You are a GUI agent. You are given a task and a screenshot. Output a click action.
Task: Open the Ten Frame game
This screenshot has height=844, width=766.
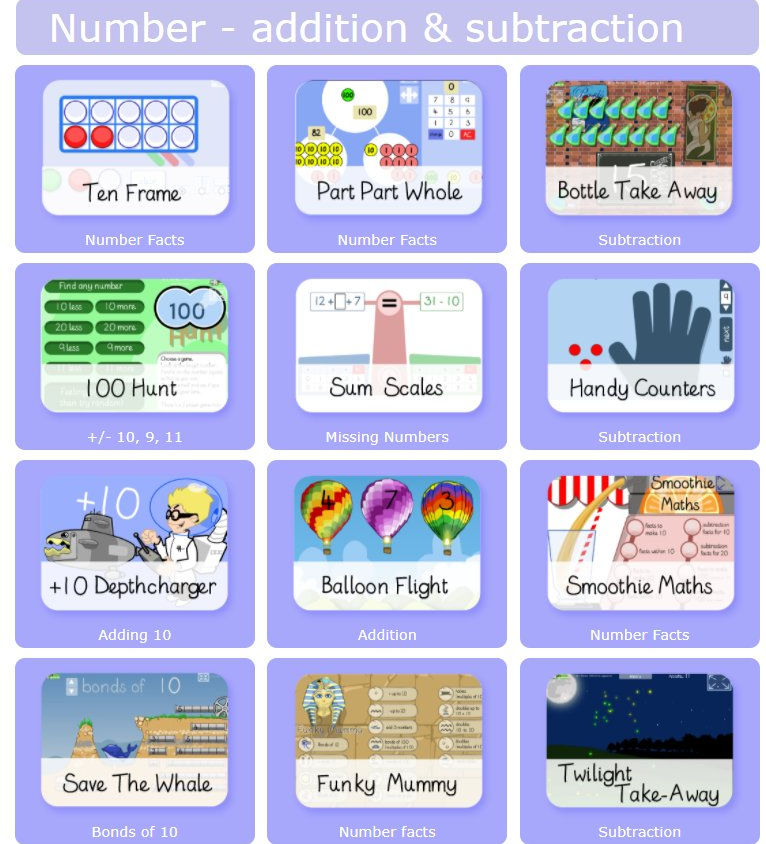(135, 148)
